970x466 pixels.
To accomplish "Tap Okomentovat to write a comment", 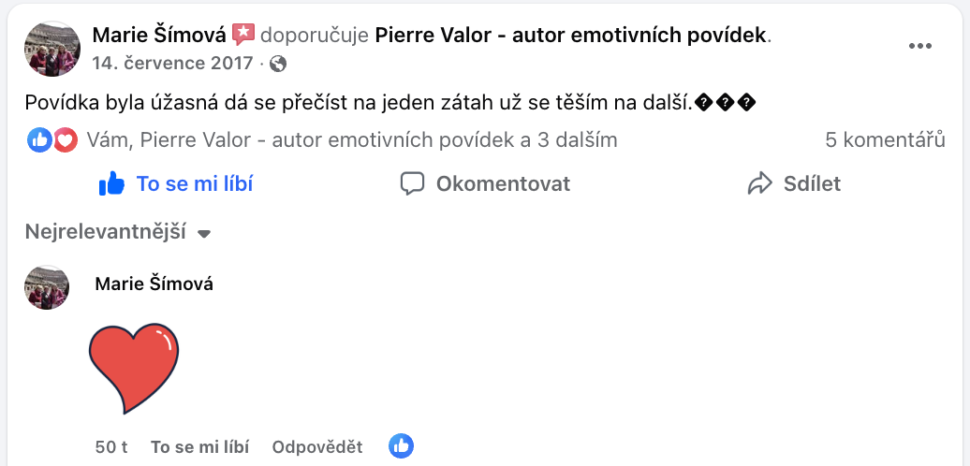I will click(x=485, y=184).
